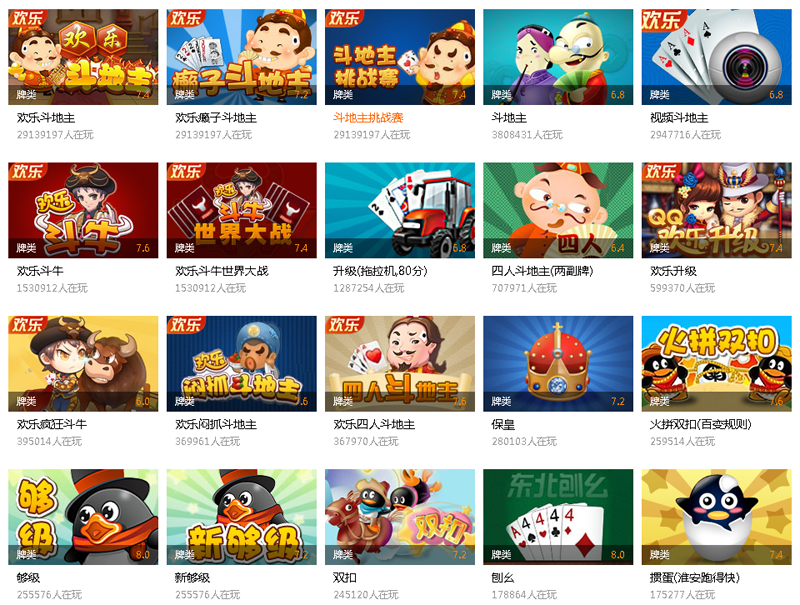Select 掼蛋(淮安跑得快) game

(716, 516)
